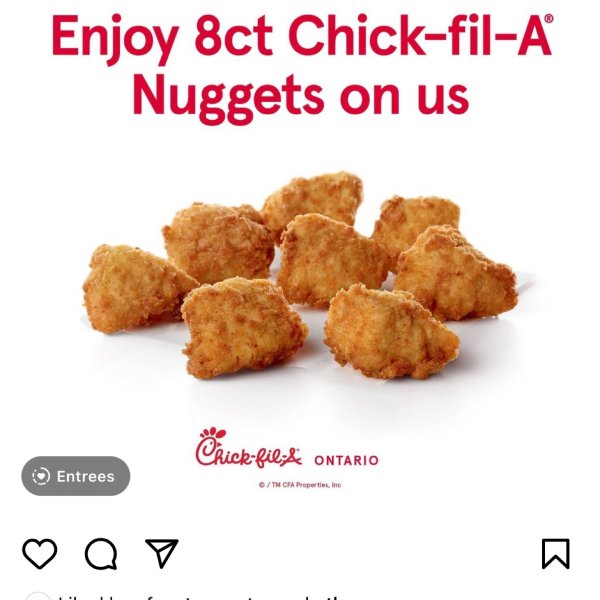Save the post with the bookmark icon

pyautogui.click(x=555, y=553)
